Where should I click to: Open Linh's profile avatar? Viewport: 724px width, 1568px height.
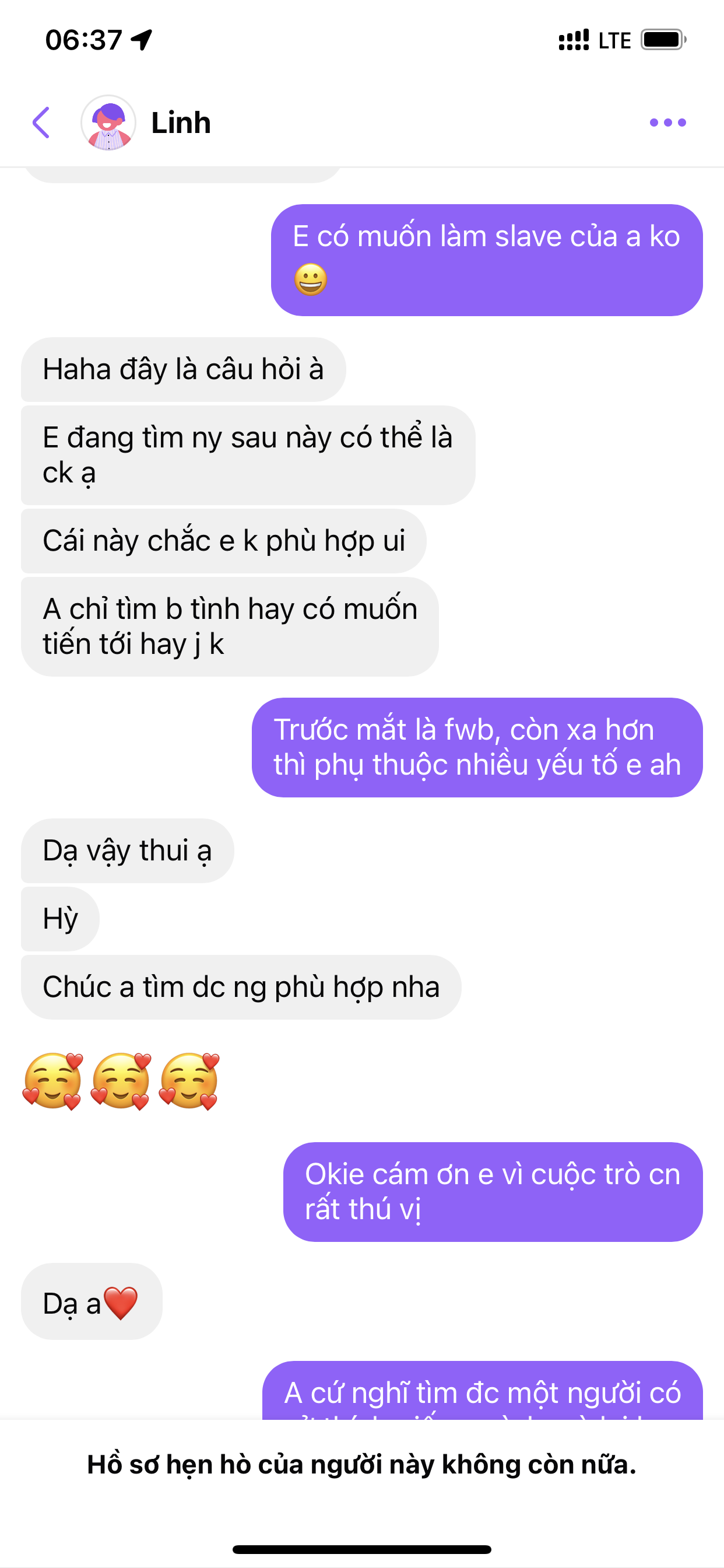click(108, 123)
